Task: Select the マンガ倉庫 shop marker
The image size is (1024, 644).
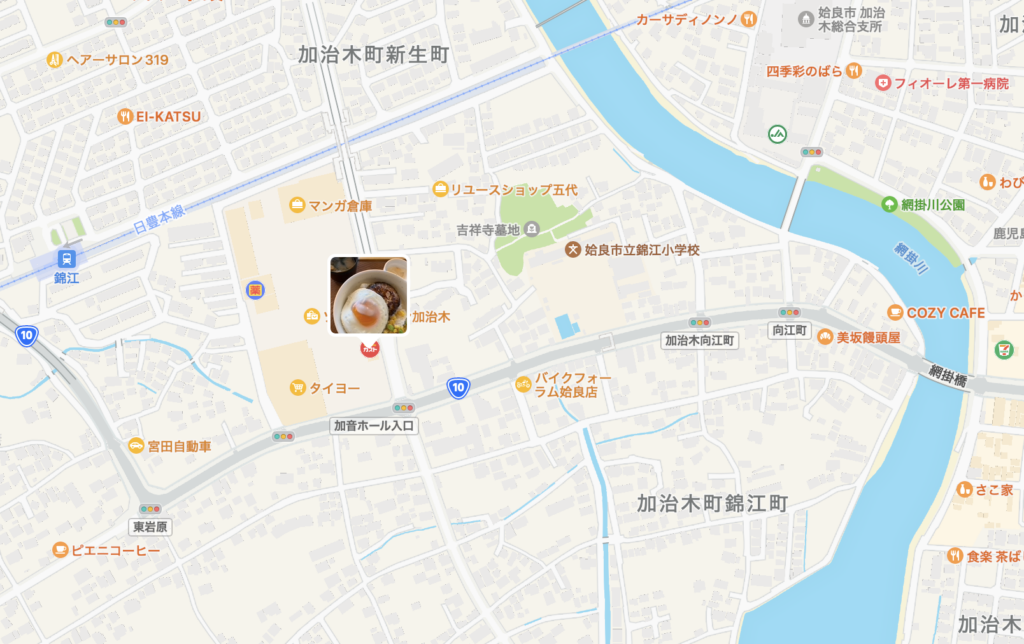Action: point(297,205)
